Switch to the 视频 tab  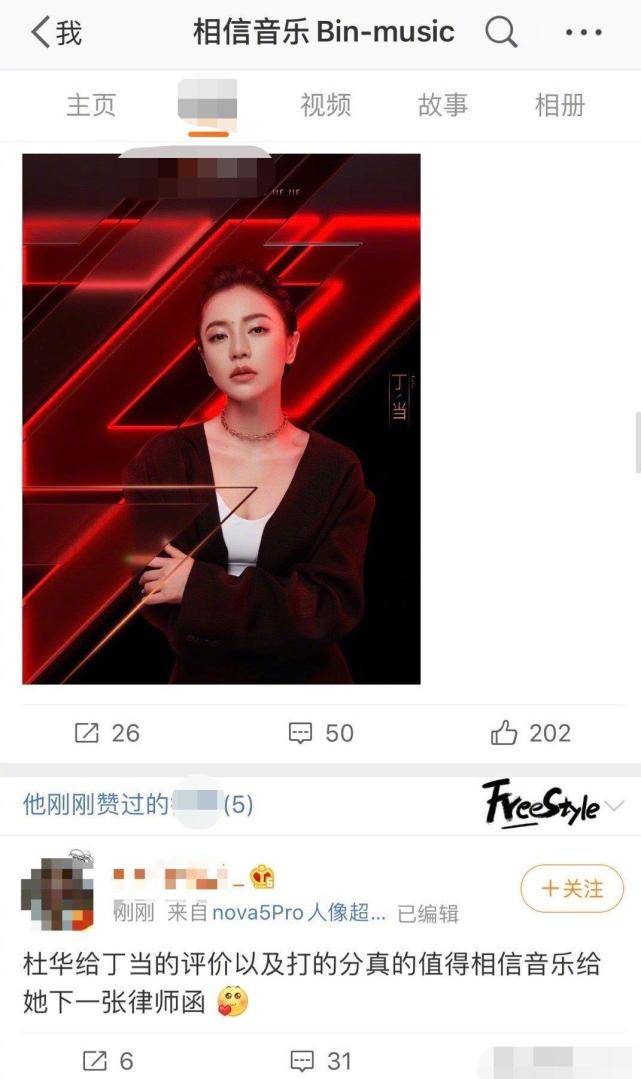[326, 105]
